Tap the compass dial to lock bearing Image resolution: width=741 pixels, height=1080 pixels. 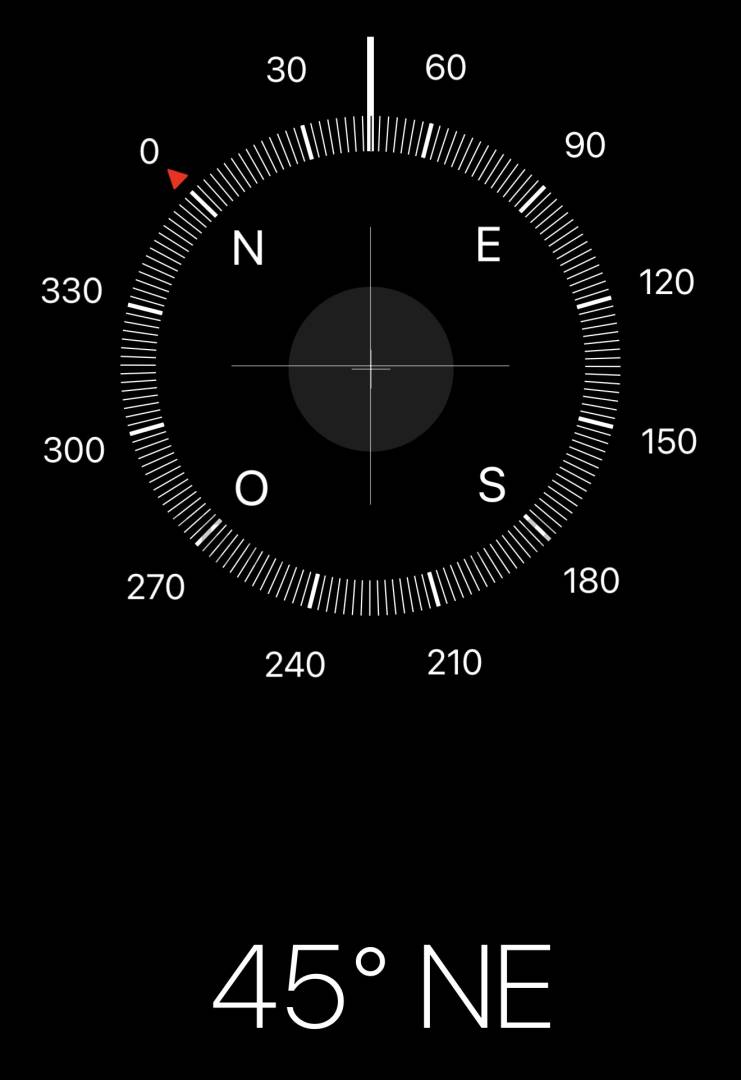click(370, 366)
